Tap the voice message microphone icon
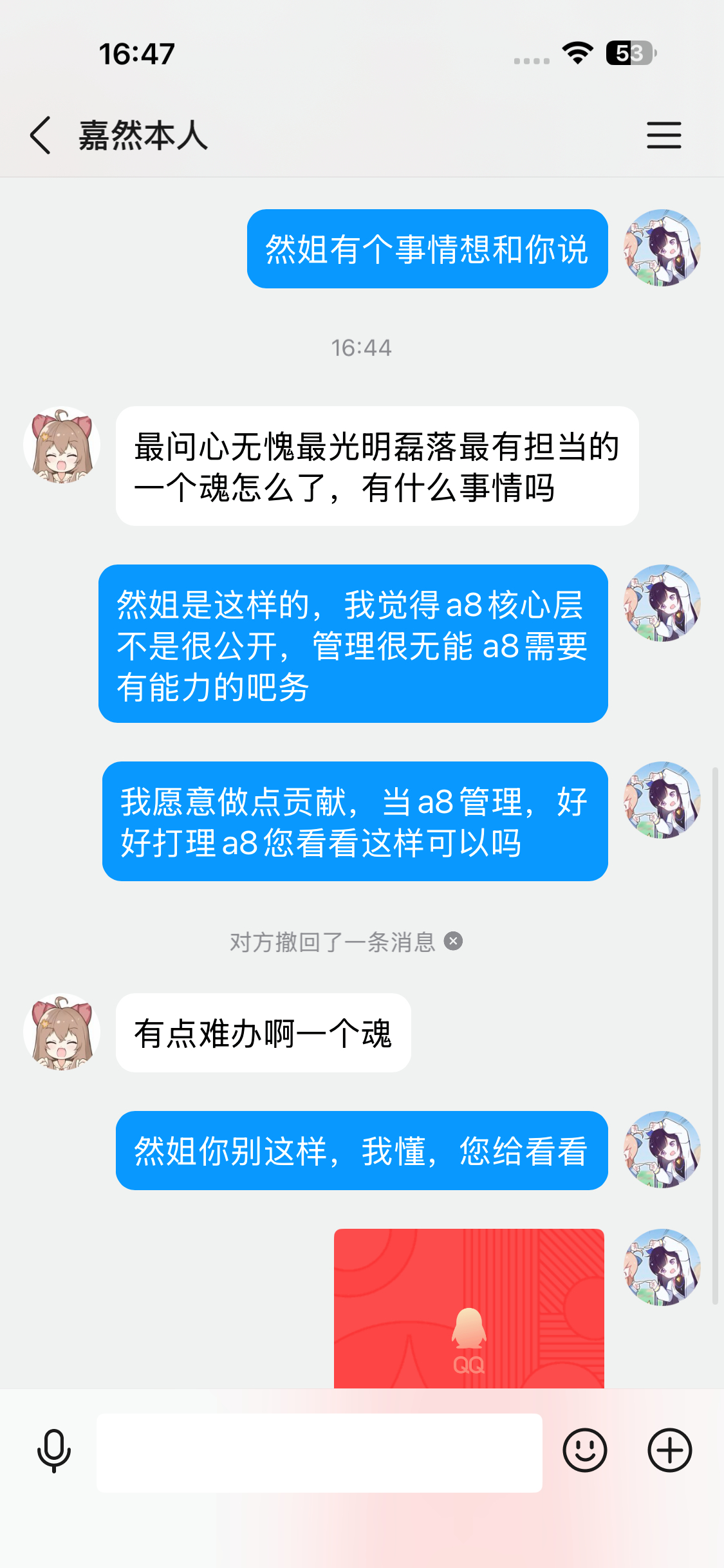 coord(54,1451)
